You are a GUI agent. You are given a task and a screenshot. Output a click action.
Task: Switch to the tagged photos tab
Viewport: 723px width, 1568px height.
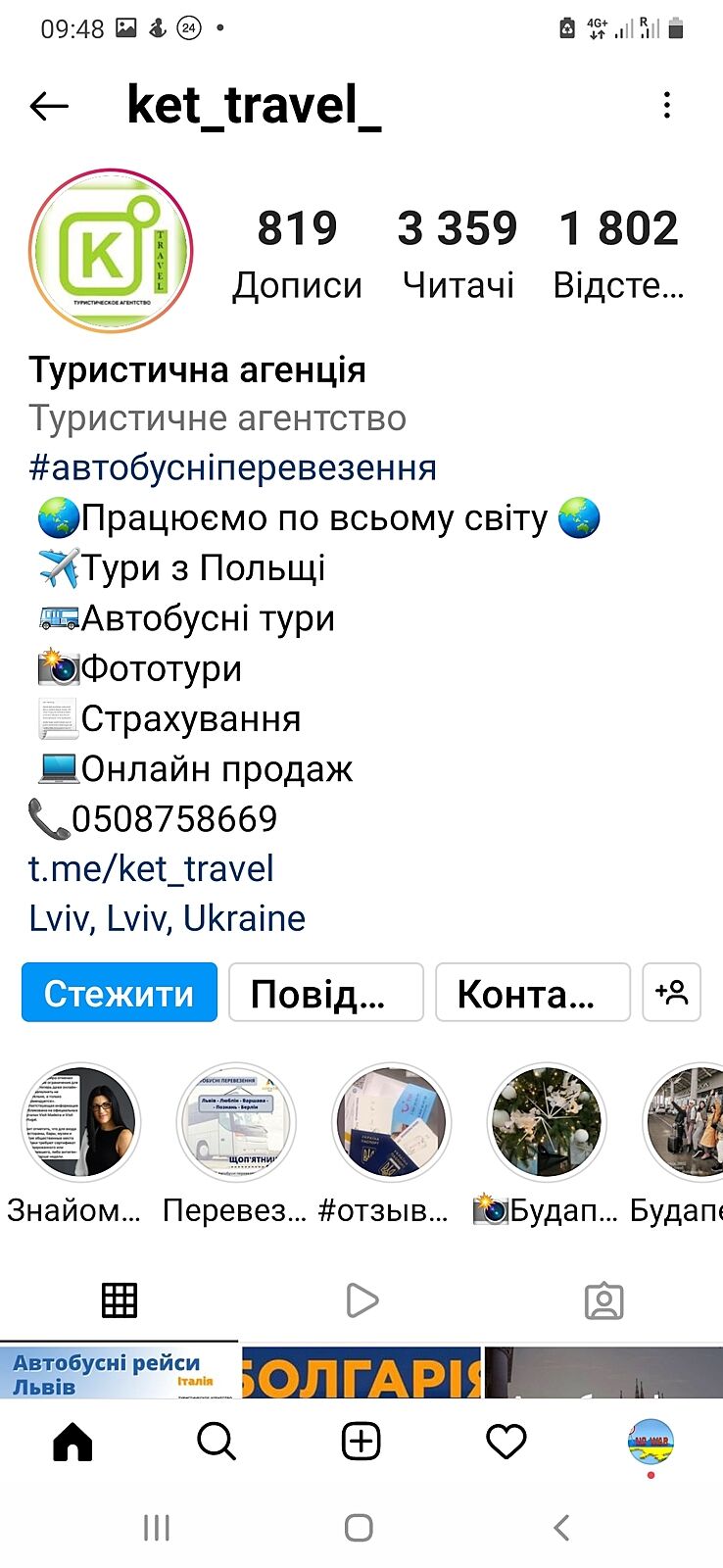603,1300
